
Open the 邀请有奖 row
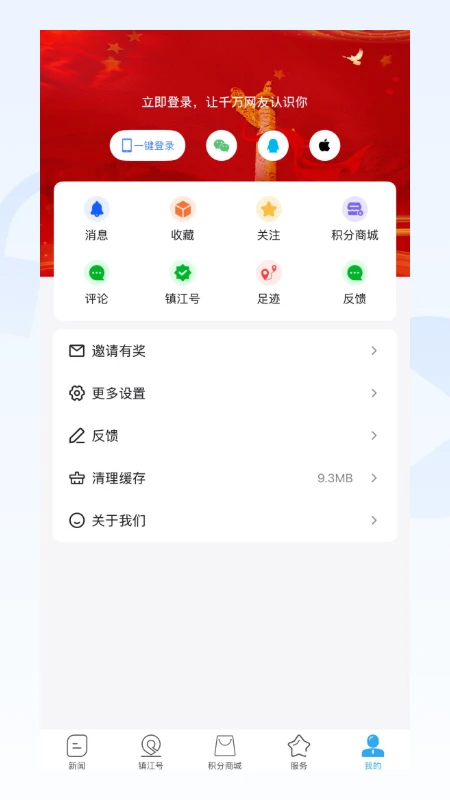(x=225, y=351)
